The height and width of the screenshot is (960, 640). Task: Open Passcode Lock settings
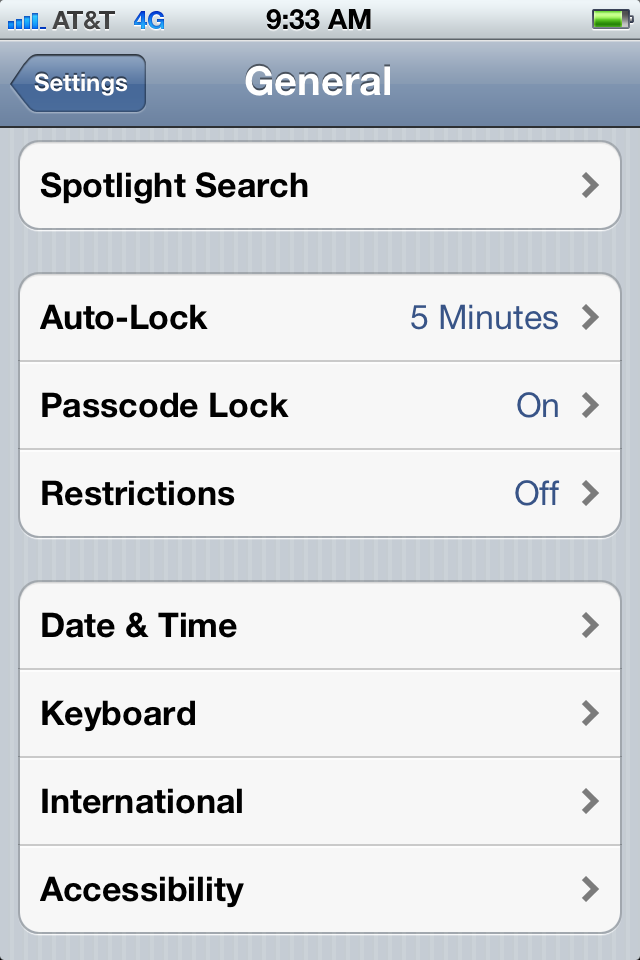pos(320,406)
